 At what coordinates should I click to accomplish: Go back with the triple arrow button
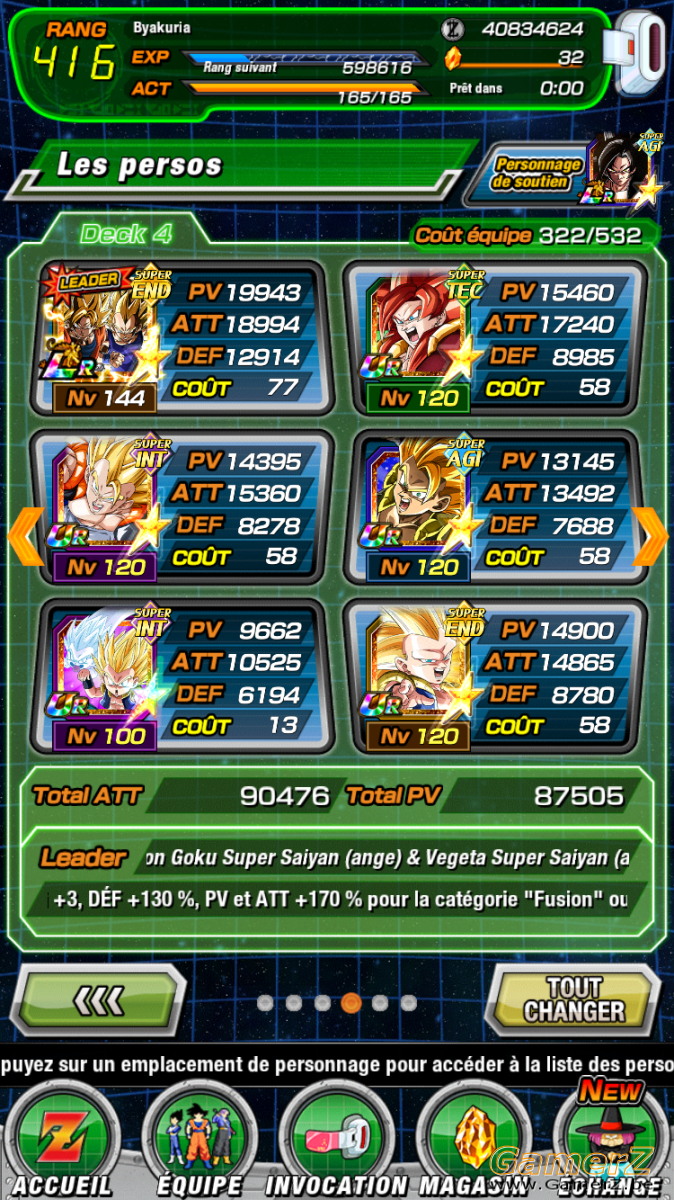click(x=99, y=1000)
